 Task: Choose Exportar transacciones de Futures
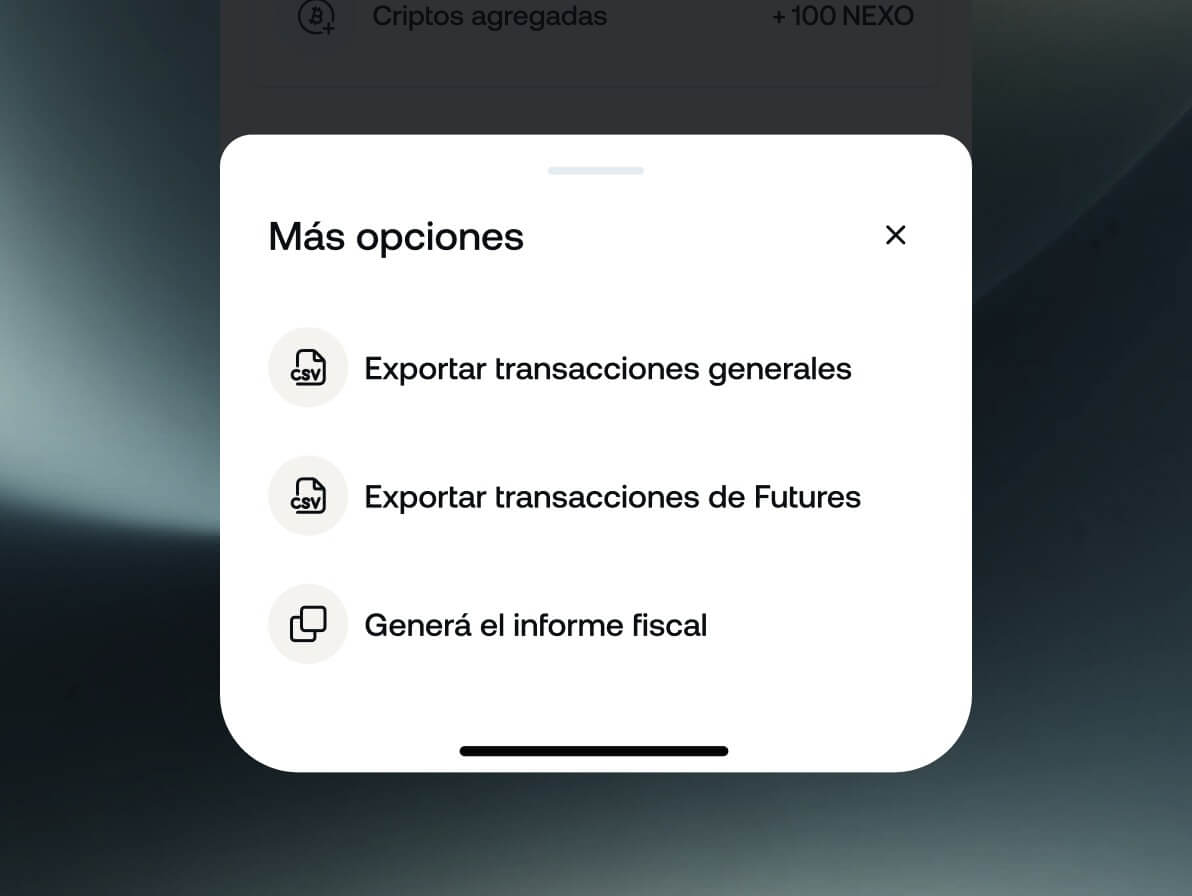click(x=611, y=496)
